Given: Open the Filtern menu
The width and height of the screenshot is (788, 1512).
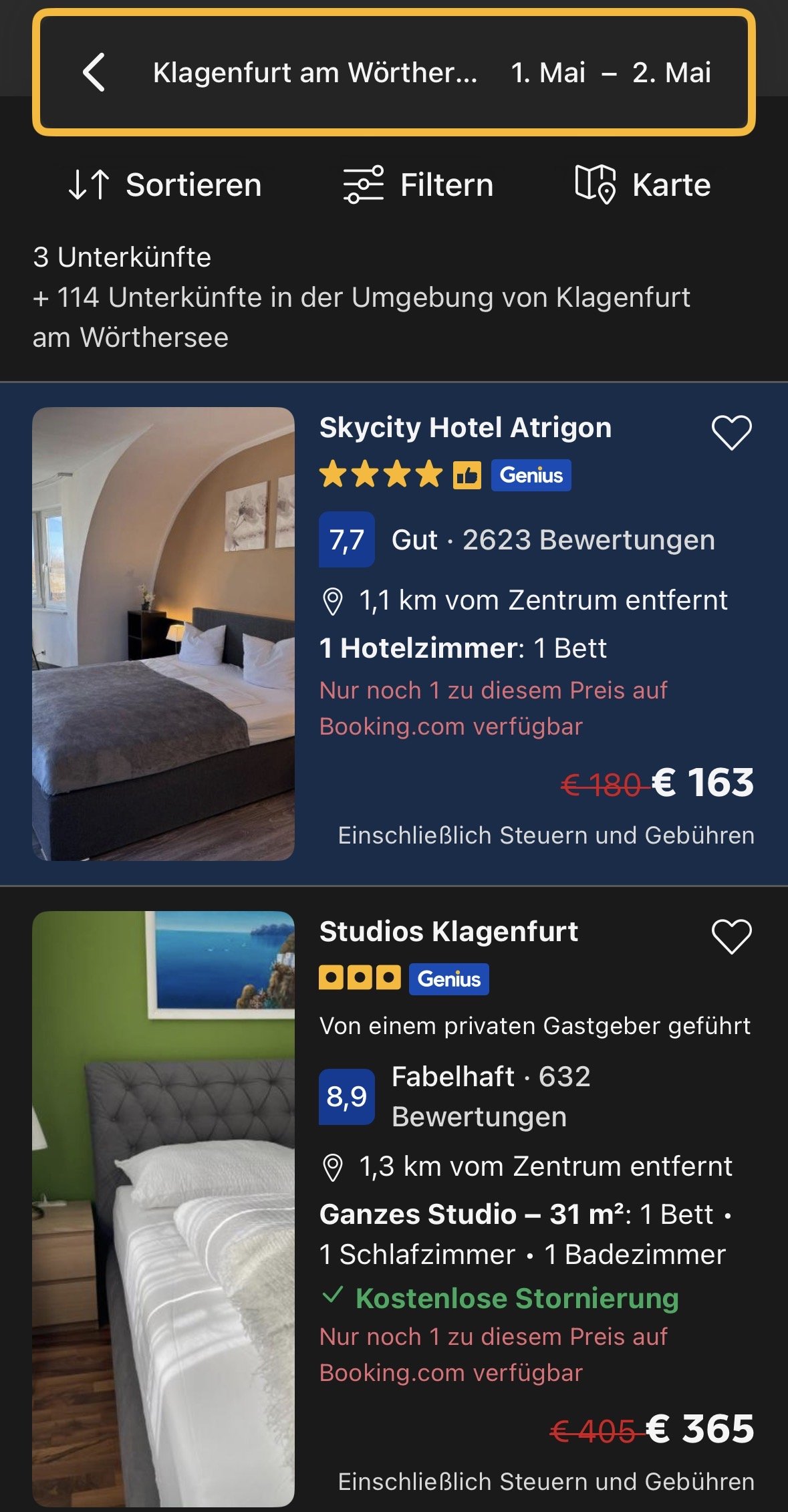Looking at the screenshot, I should 418,185.
